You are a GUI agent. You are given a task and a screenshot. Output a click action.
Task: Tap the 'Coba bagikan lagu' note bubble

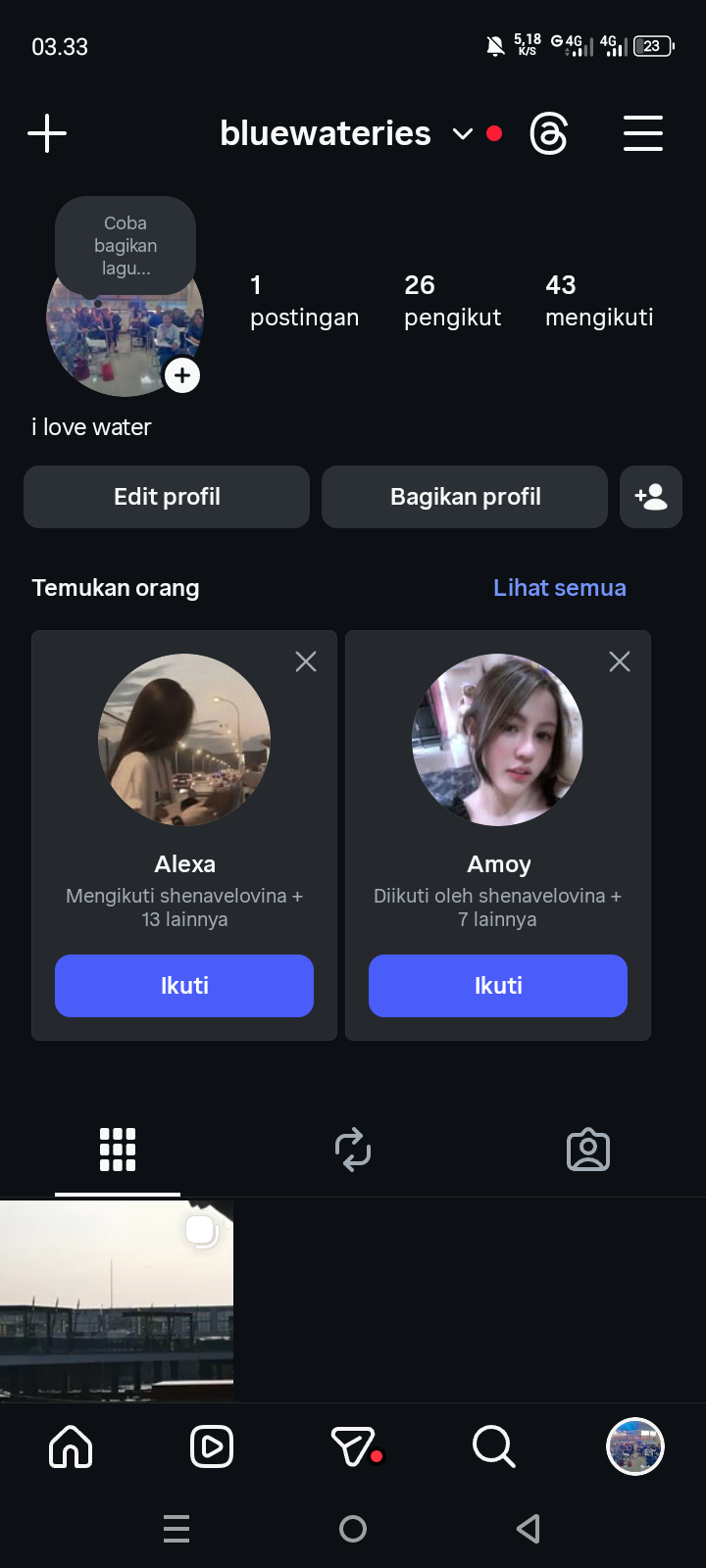tap(126, 245)
